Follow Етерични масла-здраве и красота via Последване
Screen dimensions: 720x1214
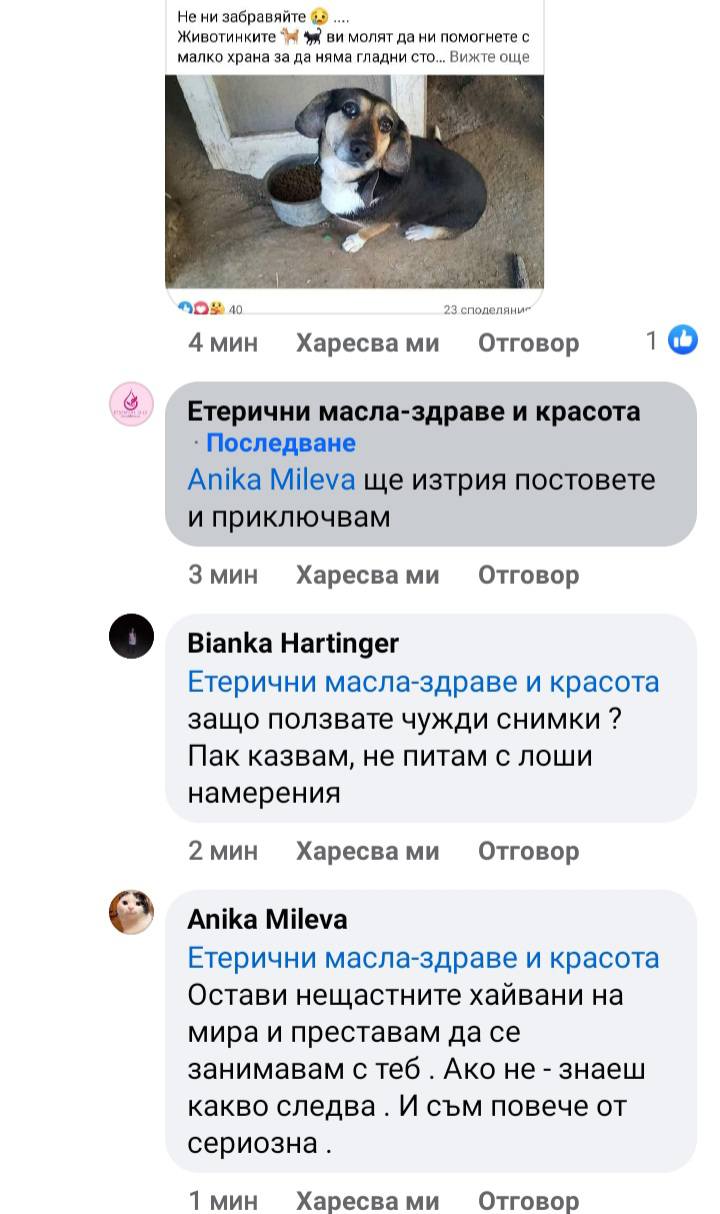(x=281, y=443)
